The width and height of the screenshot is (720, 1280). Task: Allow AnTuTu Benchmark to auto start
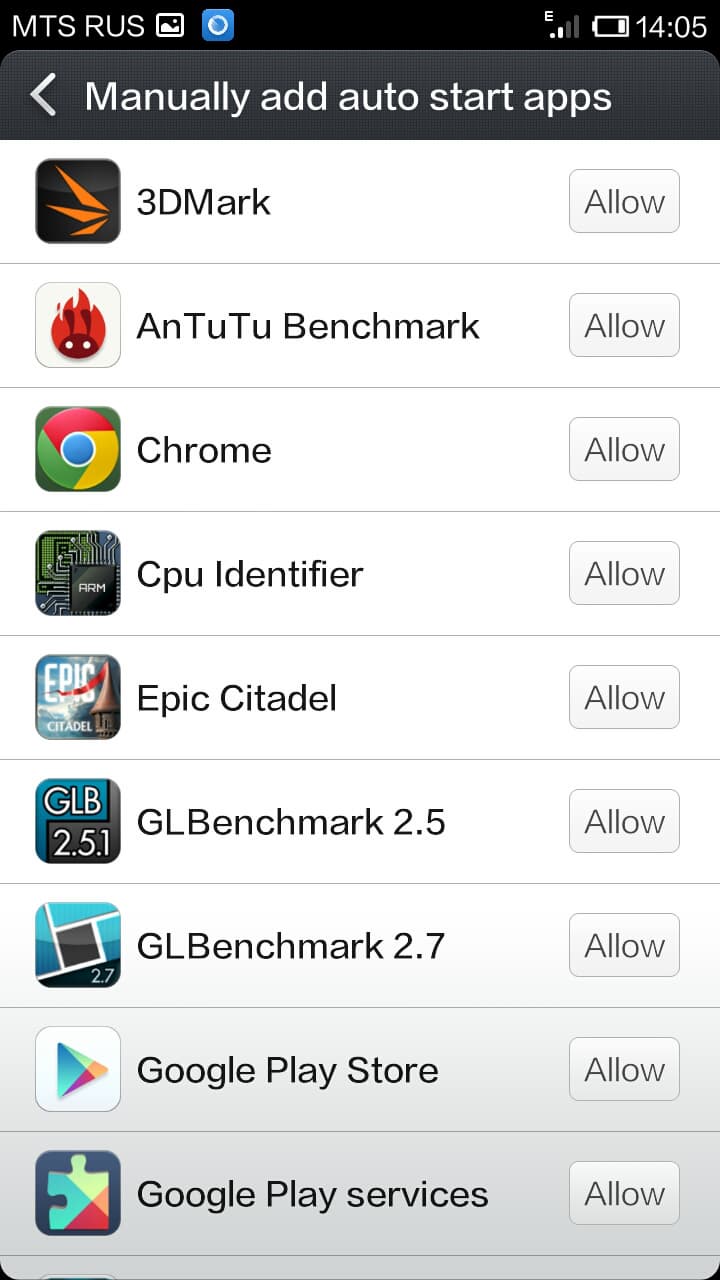[x=624, y=326]
